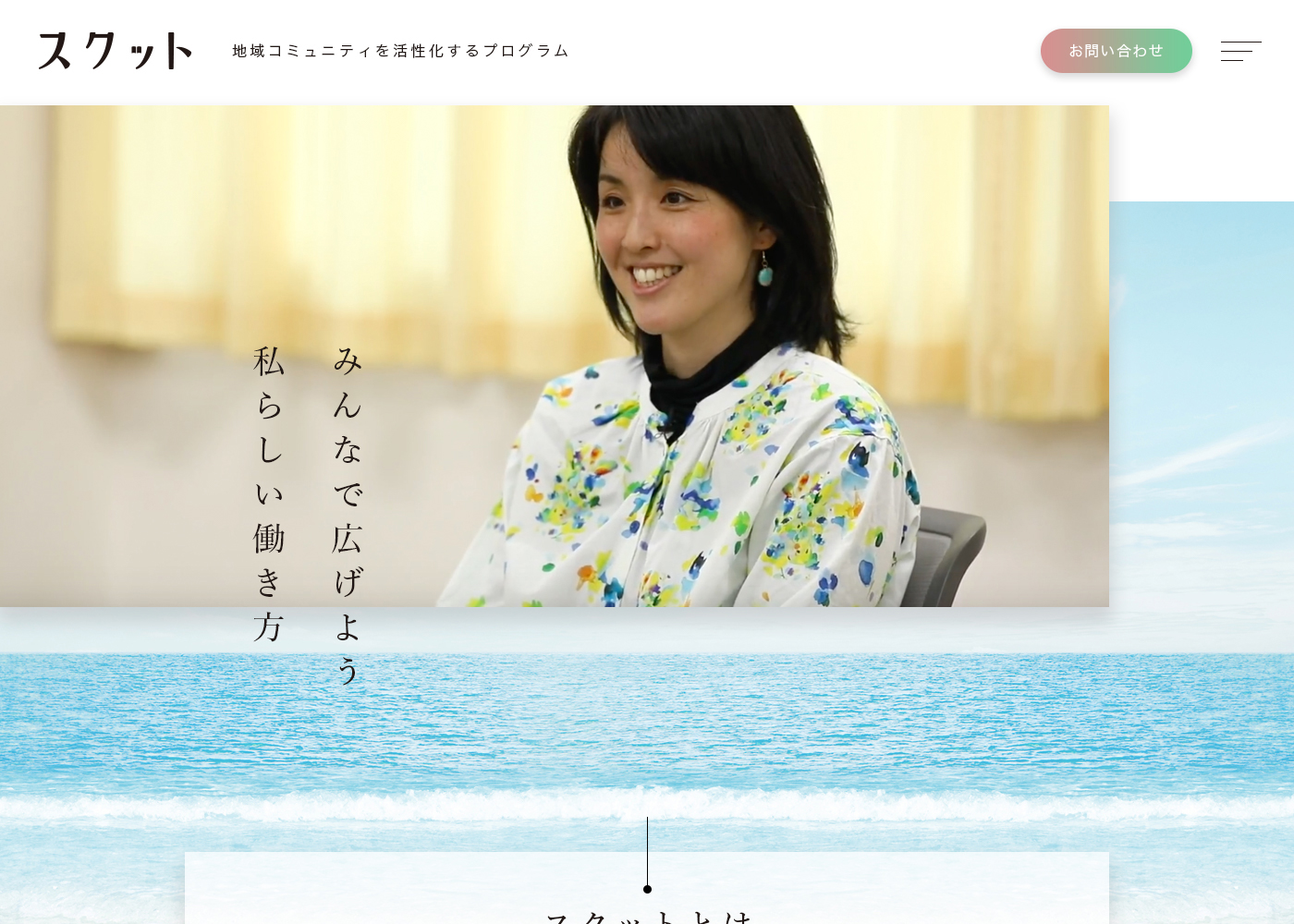This screenshot has height=924, width=1294.
Task: Go to home via スクット logo
Action: click(x=116, y=51)
